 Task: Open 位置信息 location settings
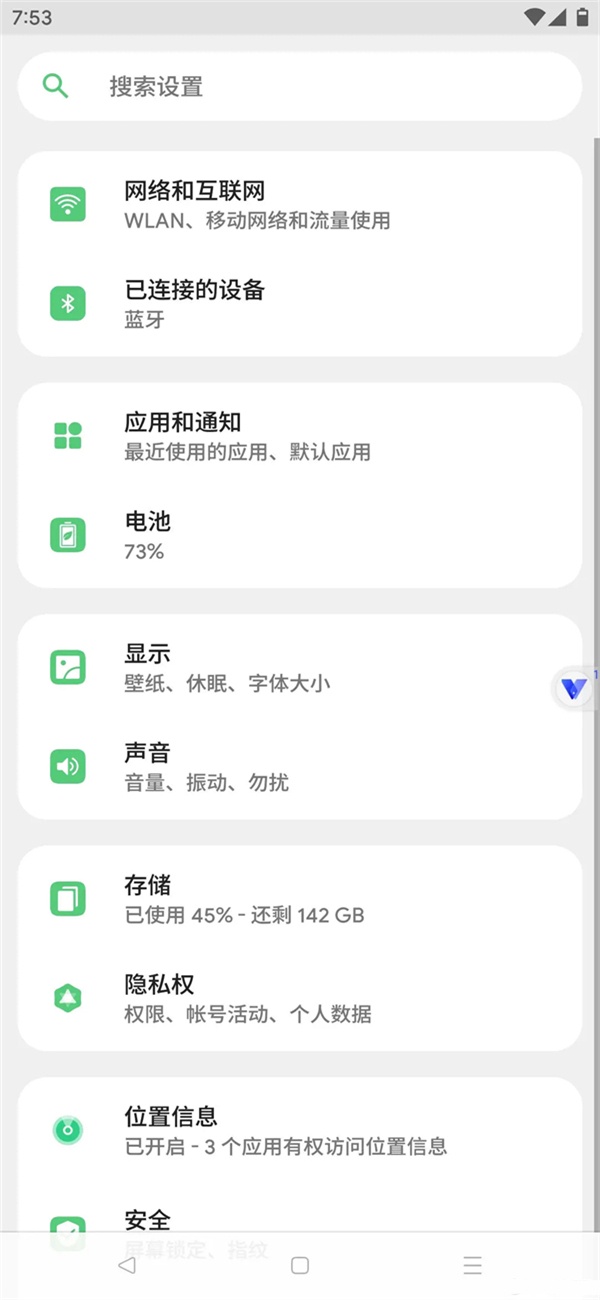[x=300, y=1130]
